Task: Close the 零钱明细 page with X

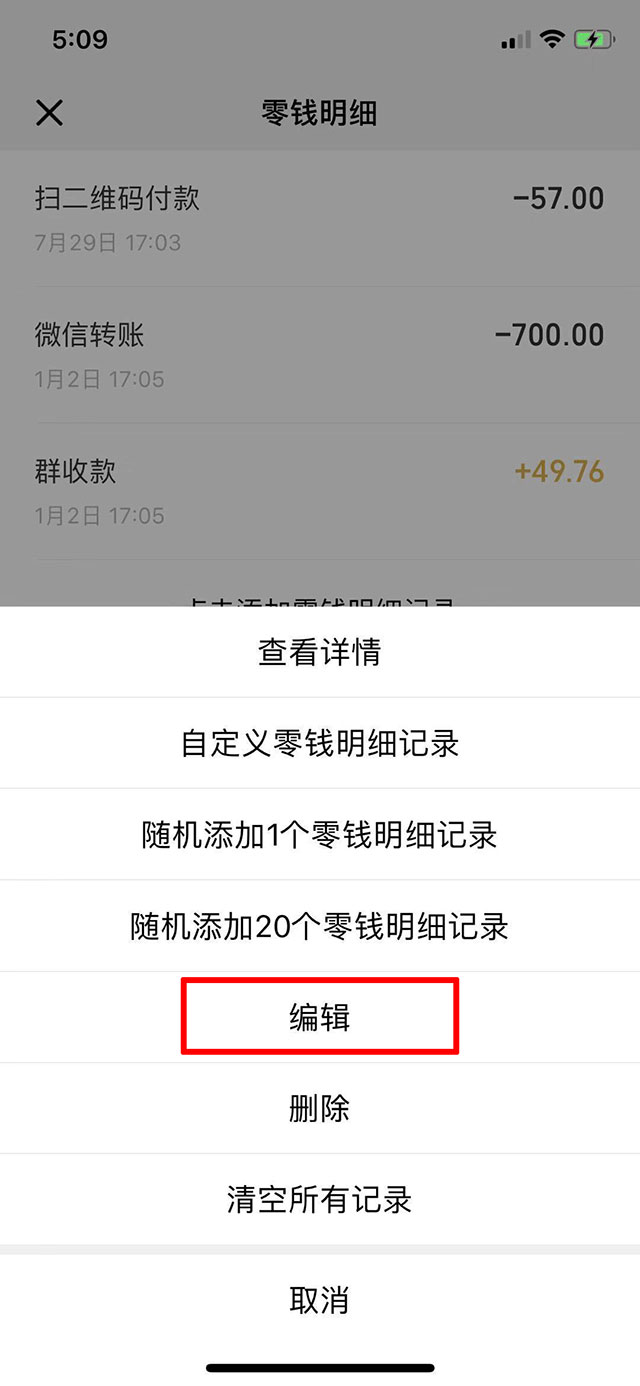Action: coord(49,113)
